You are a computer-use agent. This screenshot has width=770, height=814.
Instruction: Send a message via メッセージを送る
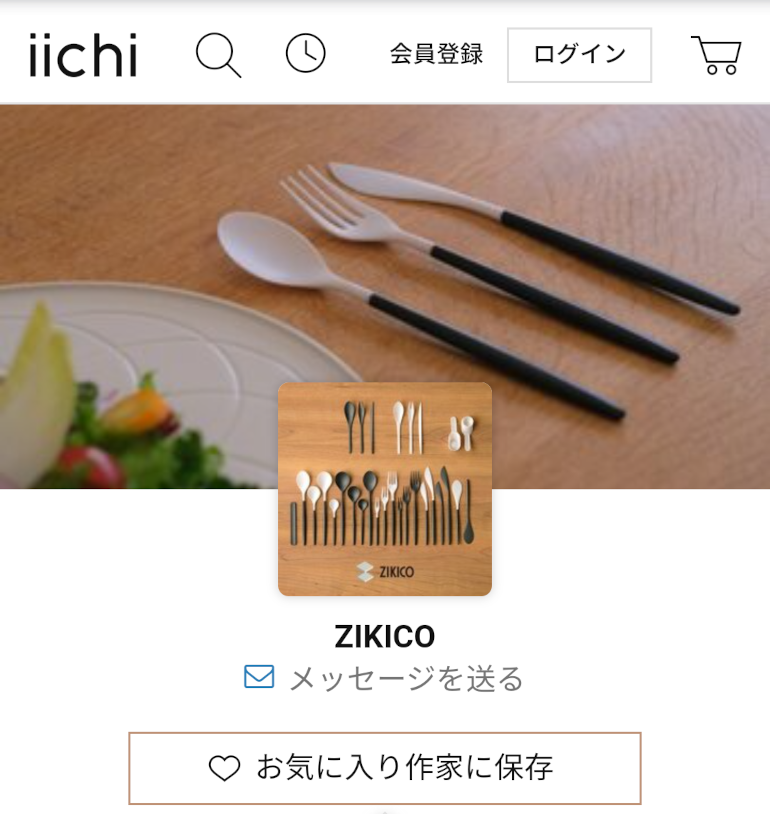click(385, 679)
